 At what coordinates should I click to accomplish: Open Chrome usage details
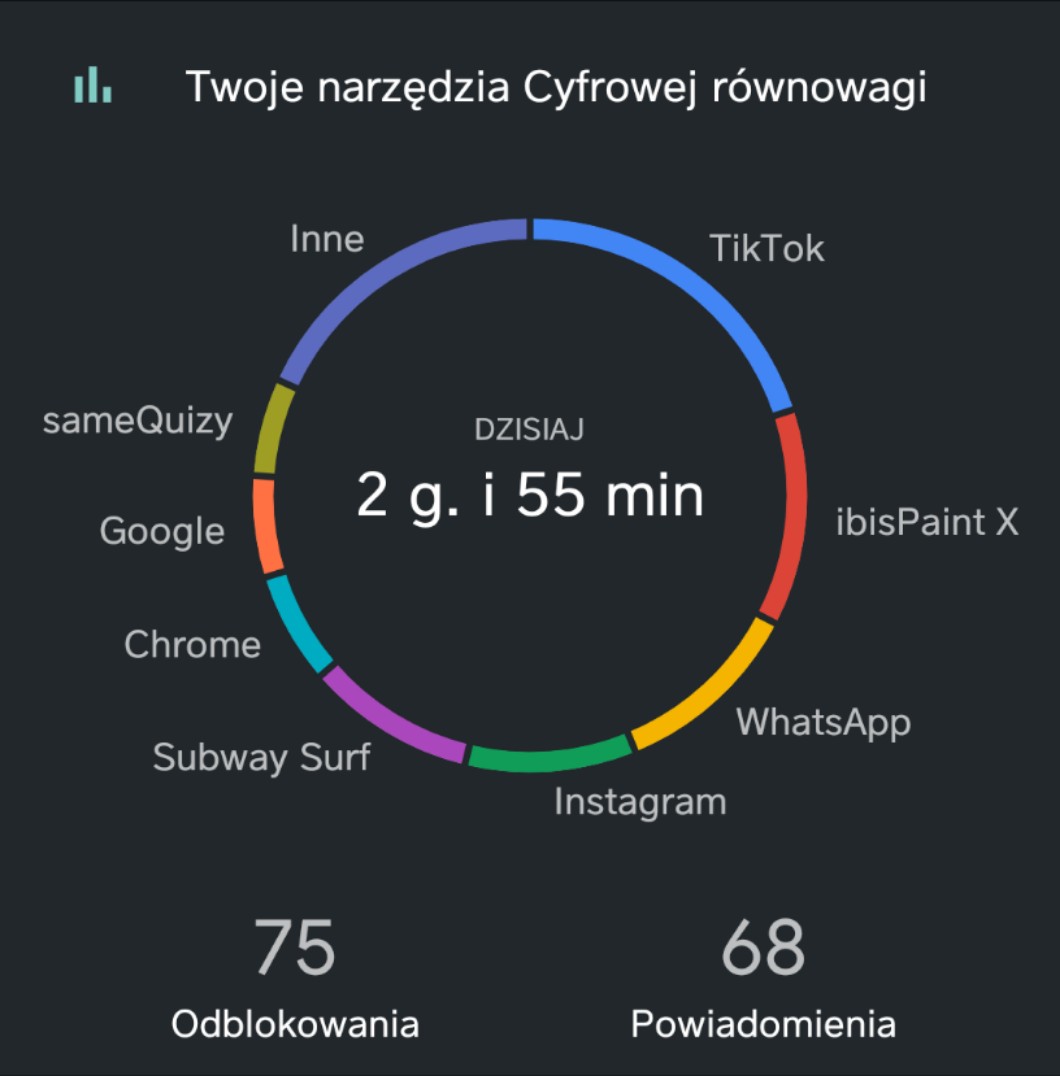coord(192,644)
